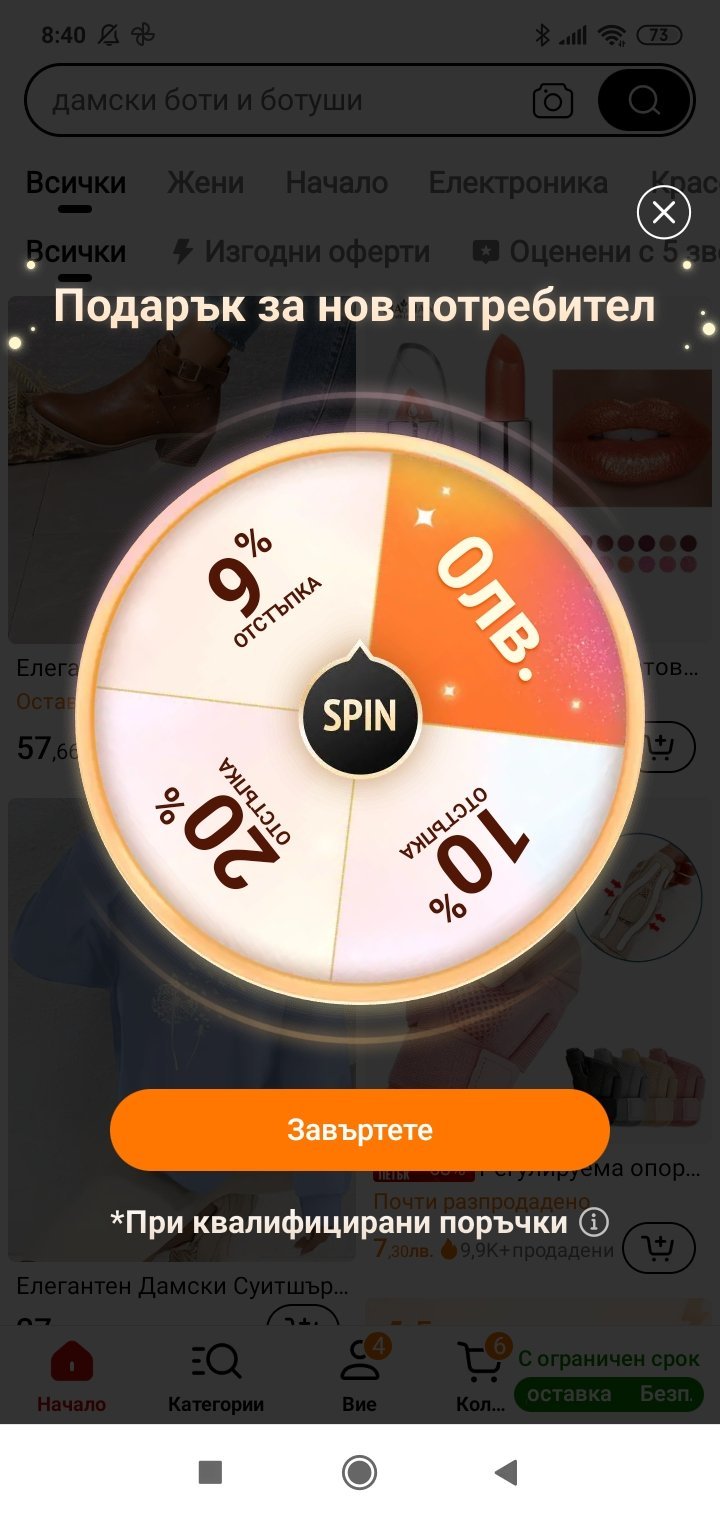Go to the system home screen

click(359, 1472)
